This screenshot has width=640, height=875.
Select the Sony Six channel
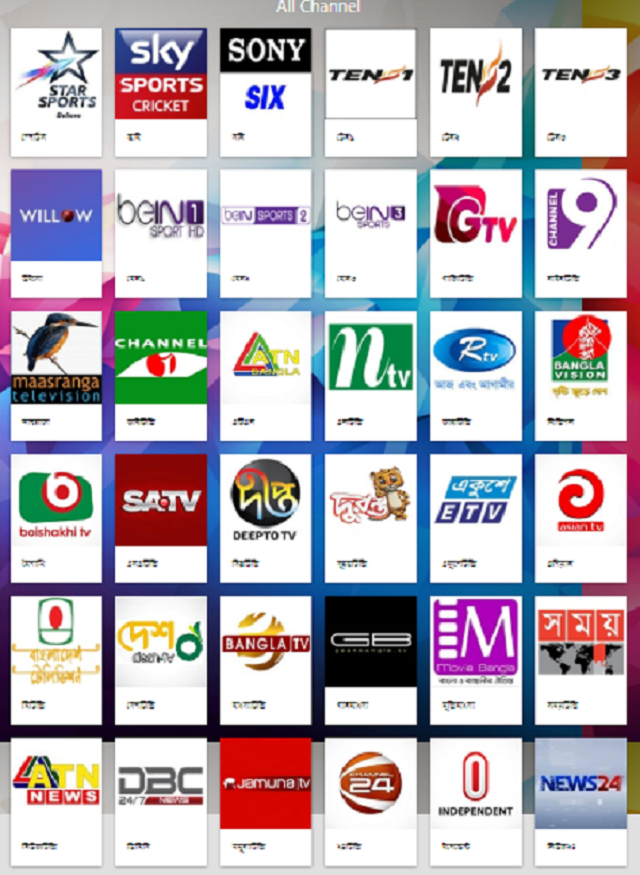266,90
